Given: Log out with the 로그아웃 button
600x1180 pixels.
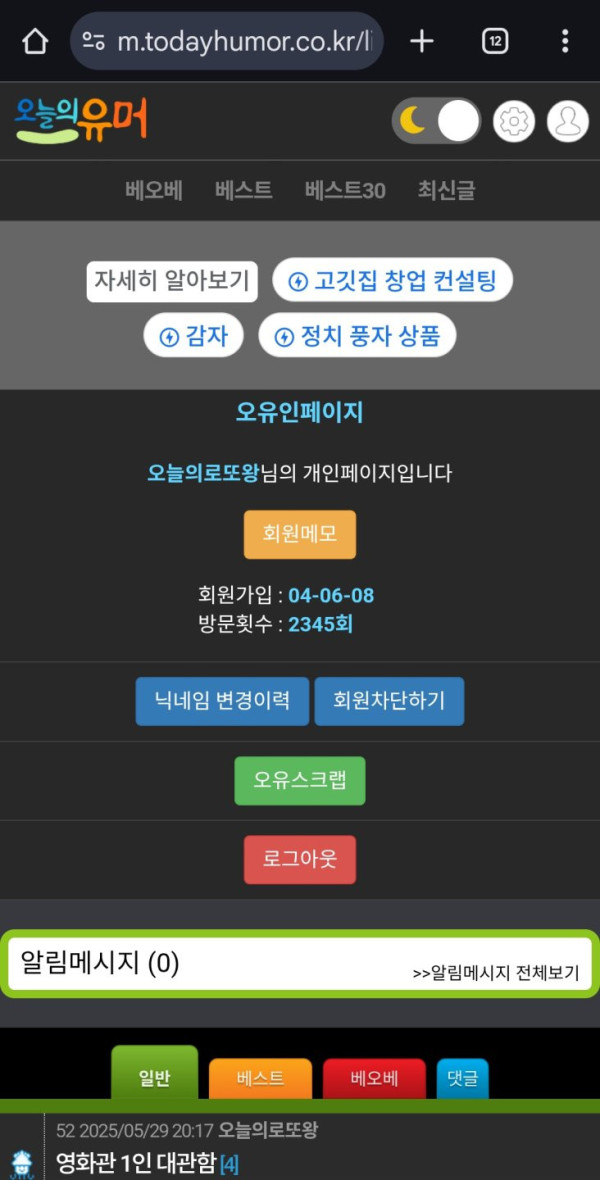Looking at the screenshot, I should pyautogui.click(x=299, y=859).
